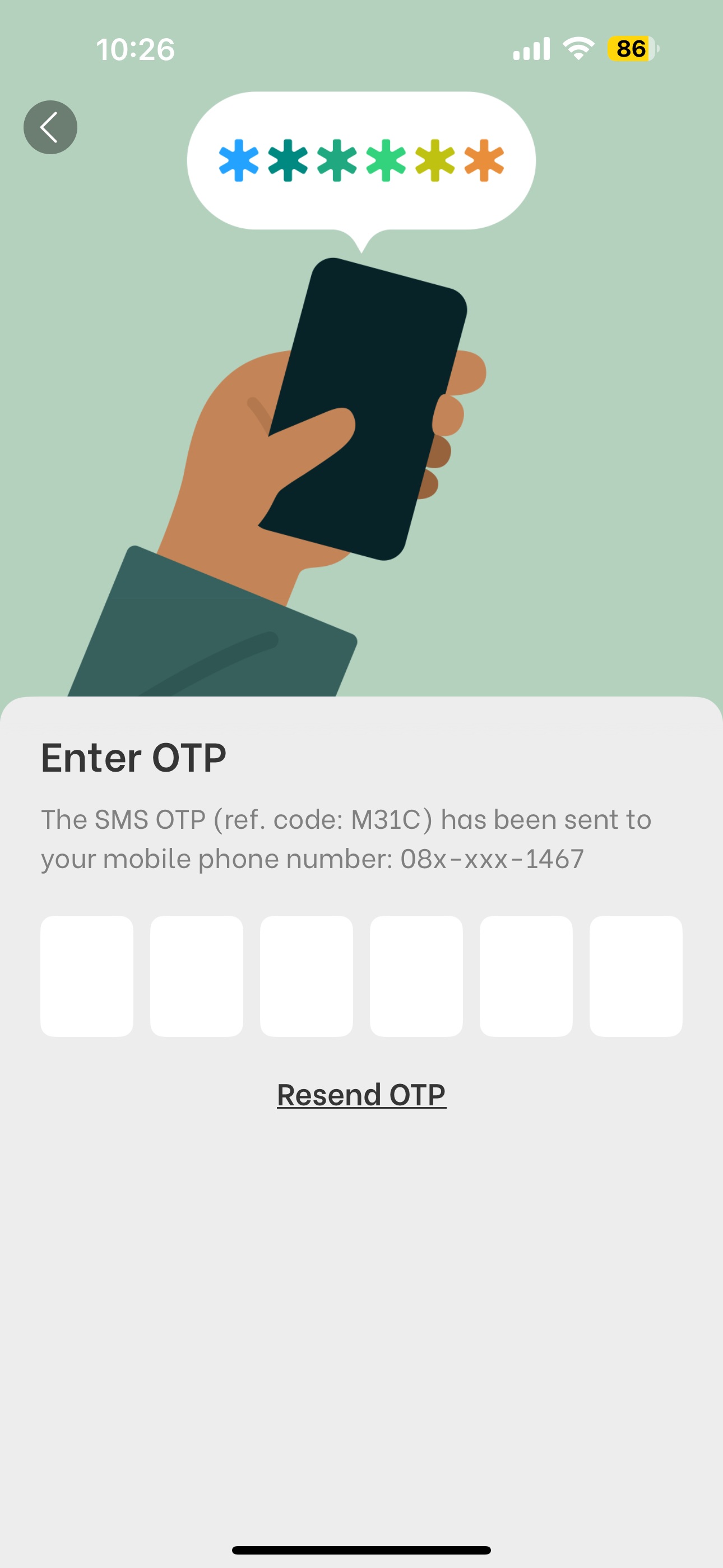
Task: Focus the sixth OTP digit box
Action: (636, 976)
